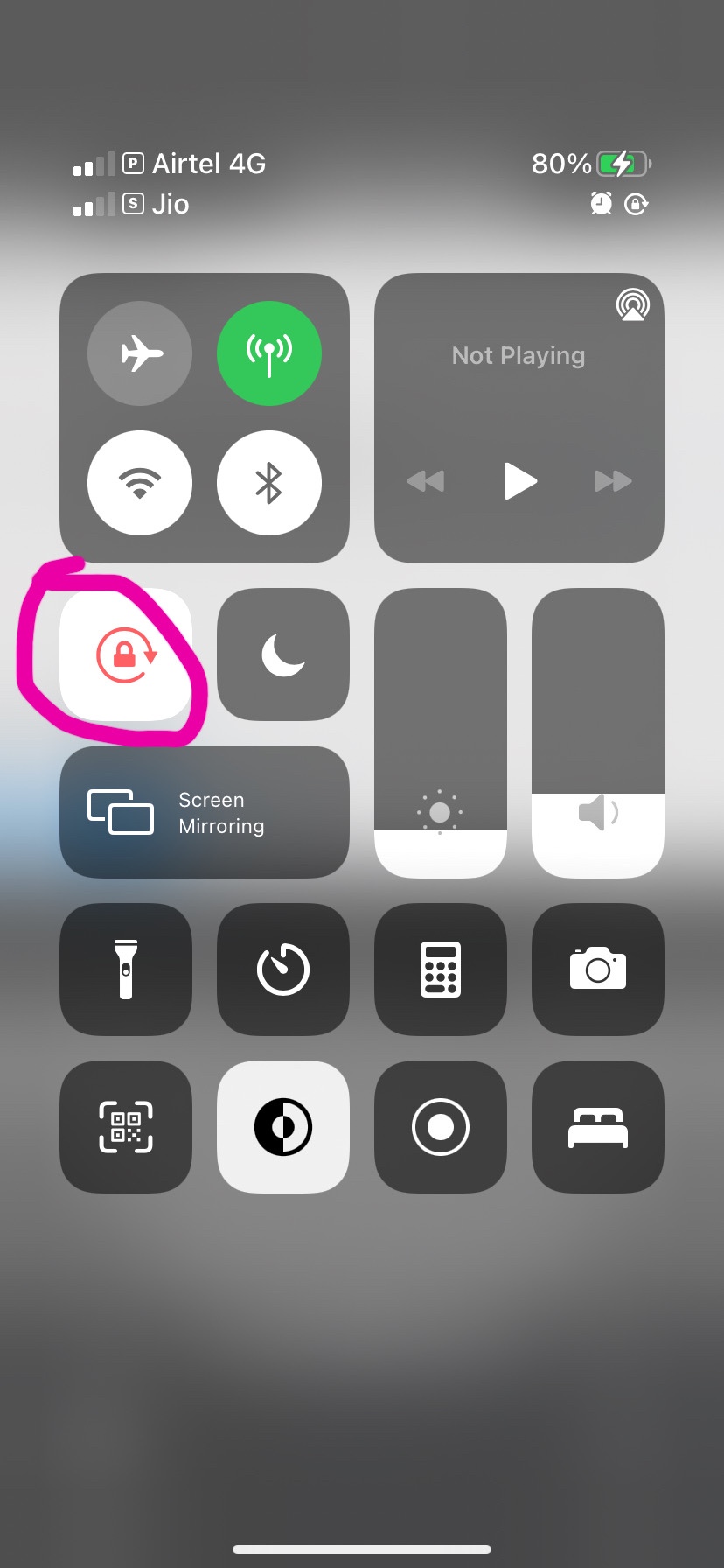Turn on Do Not Disturb moon
This screenshot has width=724, height=1568.
click(283, 654)
